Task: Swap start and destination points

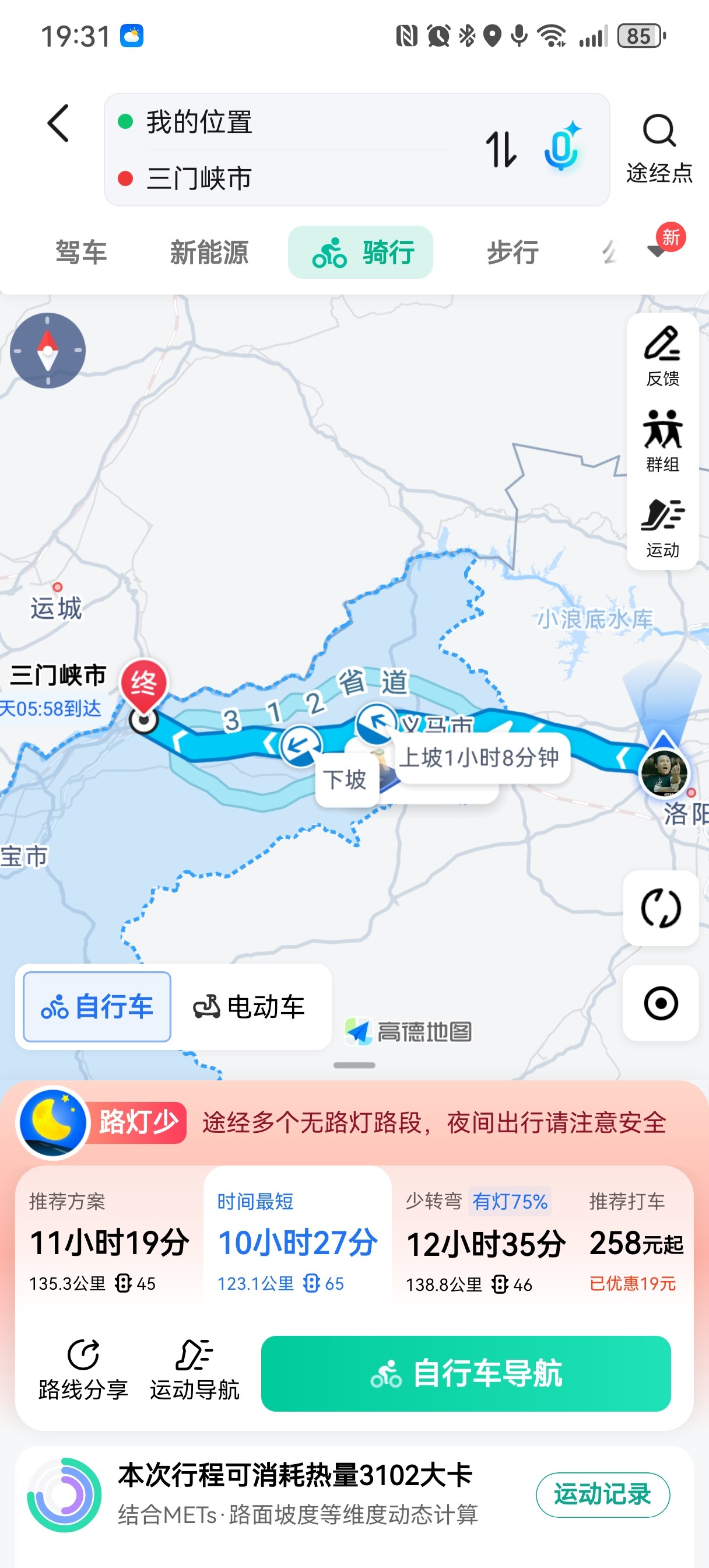Action: (500, 149)
